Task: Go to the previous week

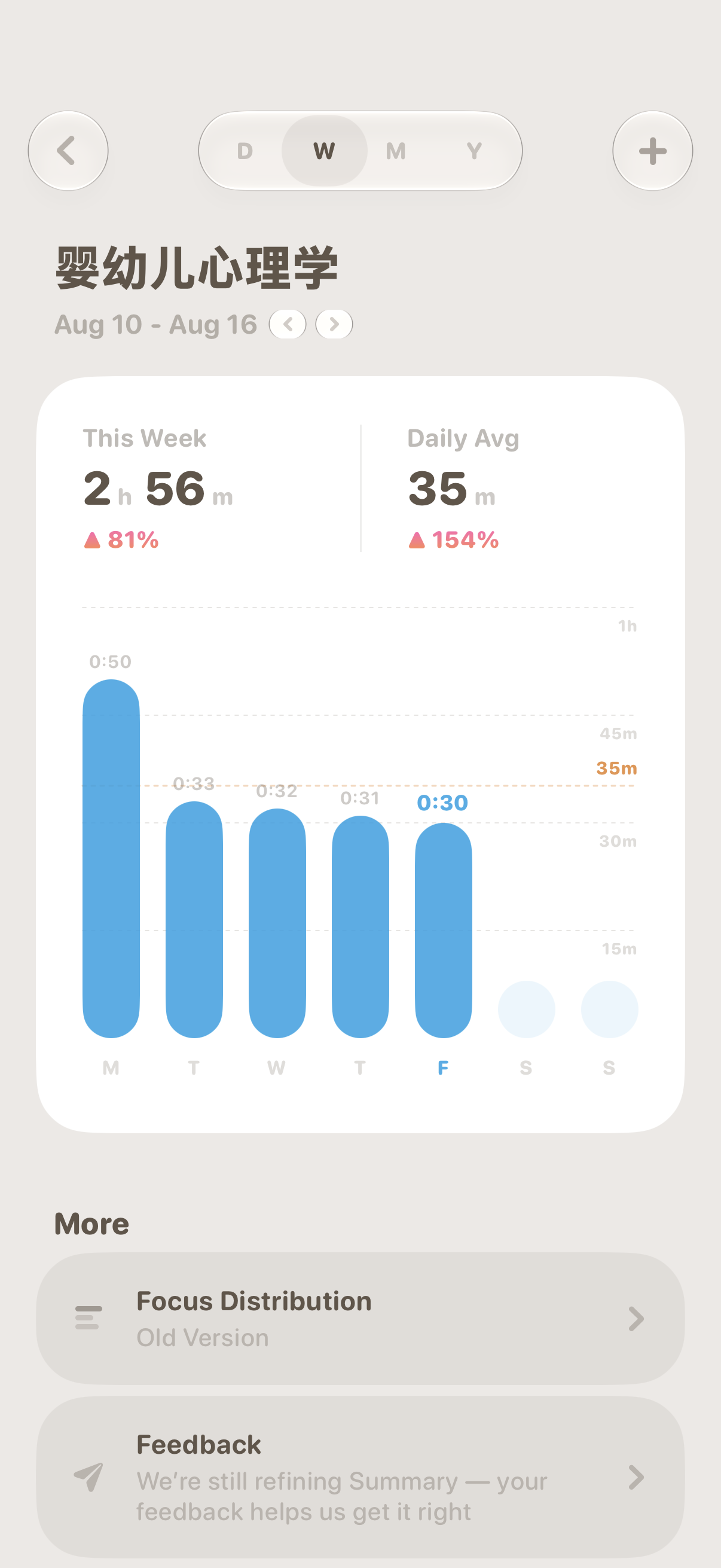Action: (x=288, y=324)
